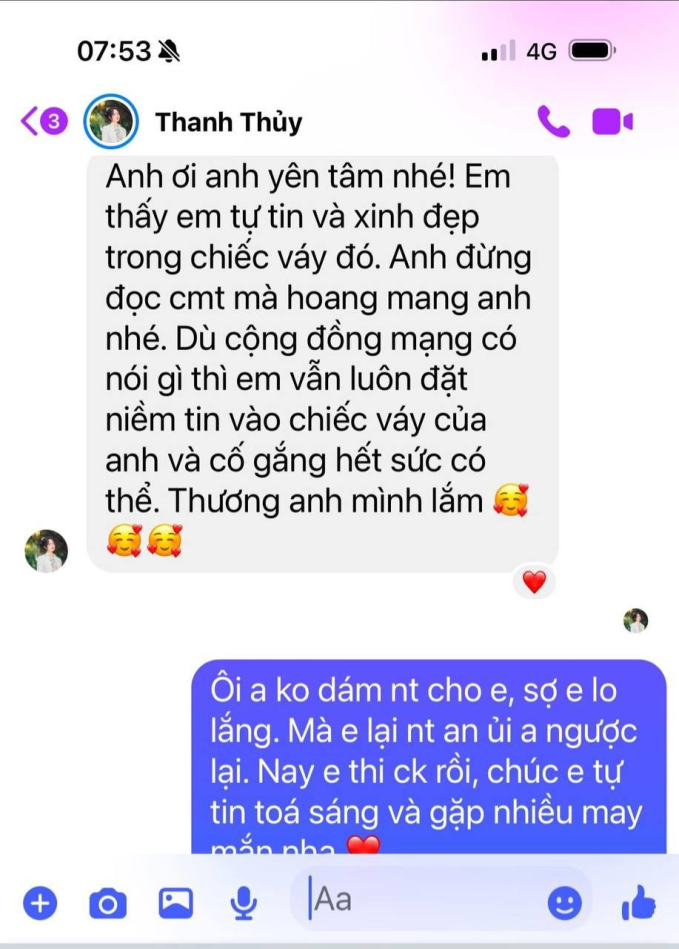Viewport: 679px width, 949px height.
Task: Open the camera to take a photo
Action: pos(107,904)
